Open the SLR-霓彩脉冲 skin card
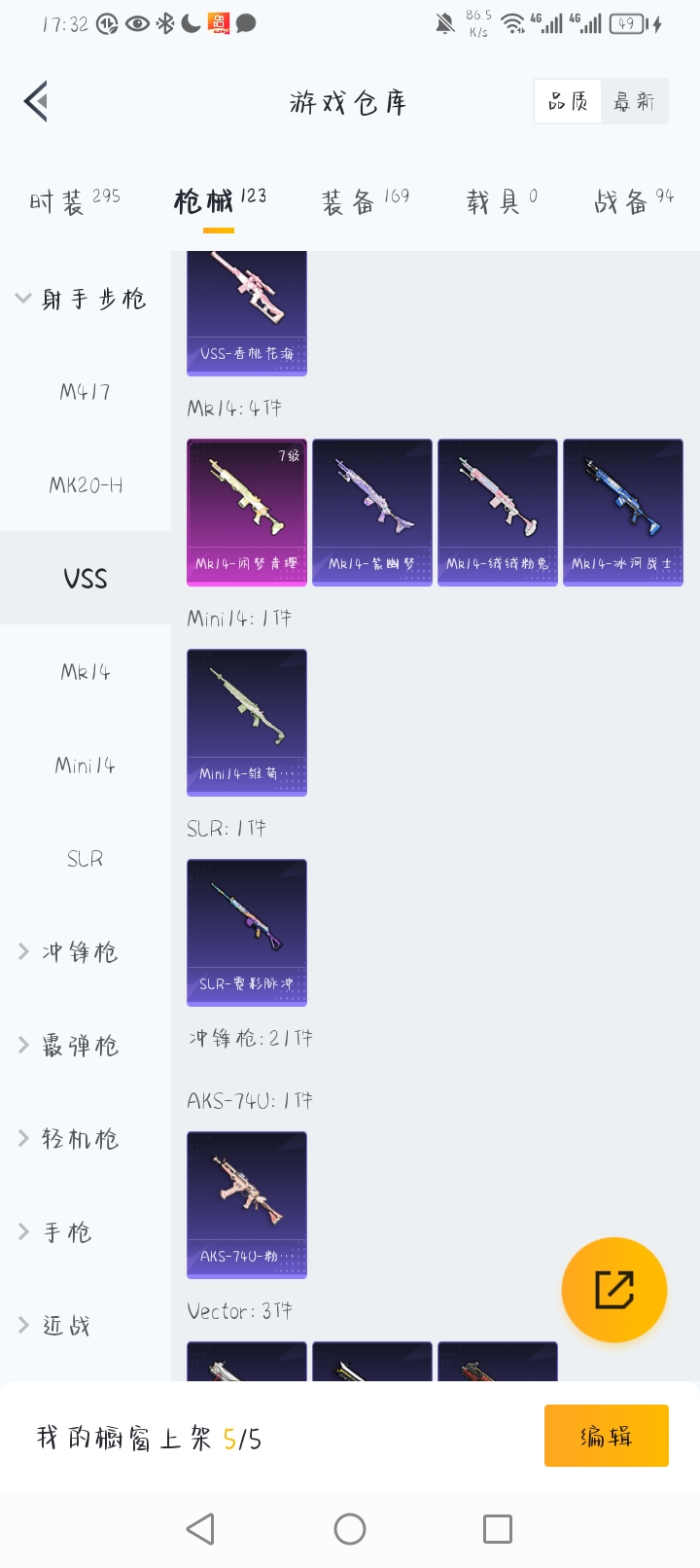The width and height of the screenshot is (700, 1568). coord(247,932)
